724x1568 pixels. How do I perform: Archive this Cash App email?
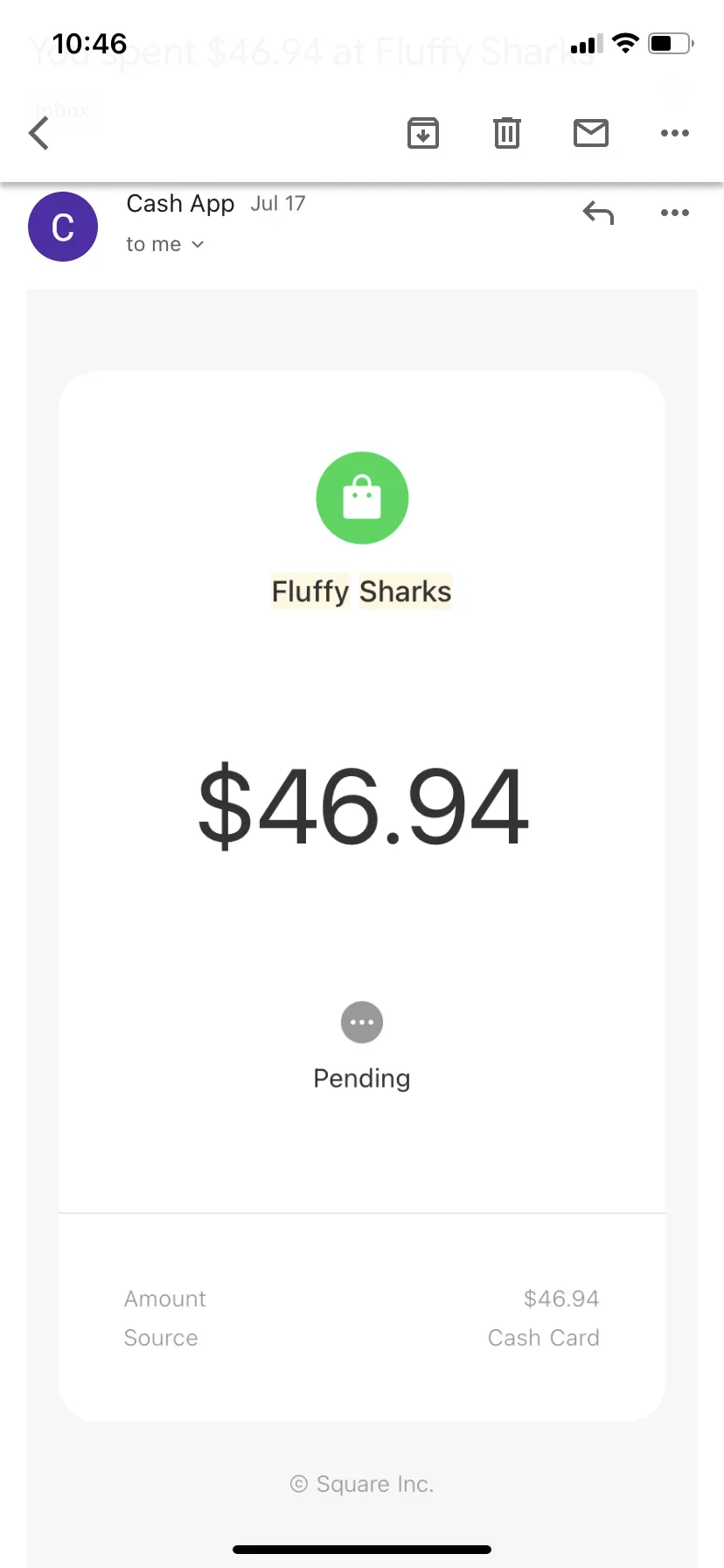coord(423,133)
